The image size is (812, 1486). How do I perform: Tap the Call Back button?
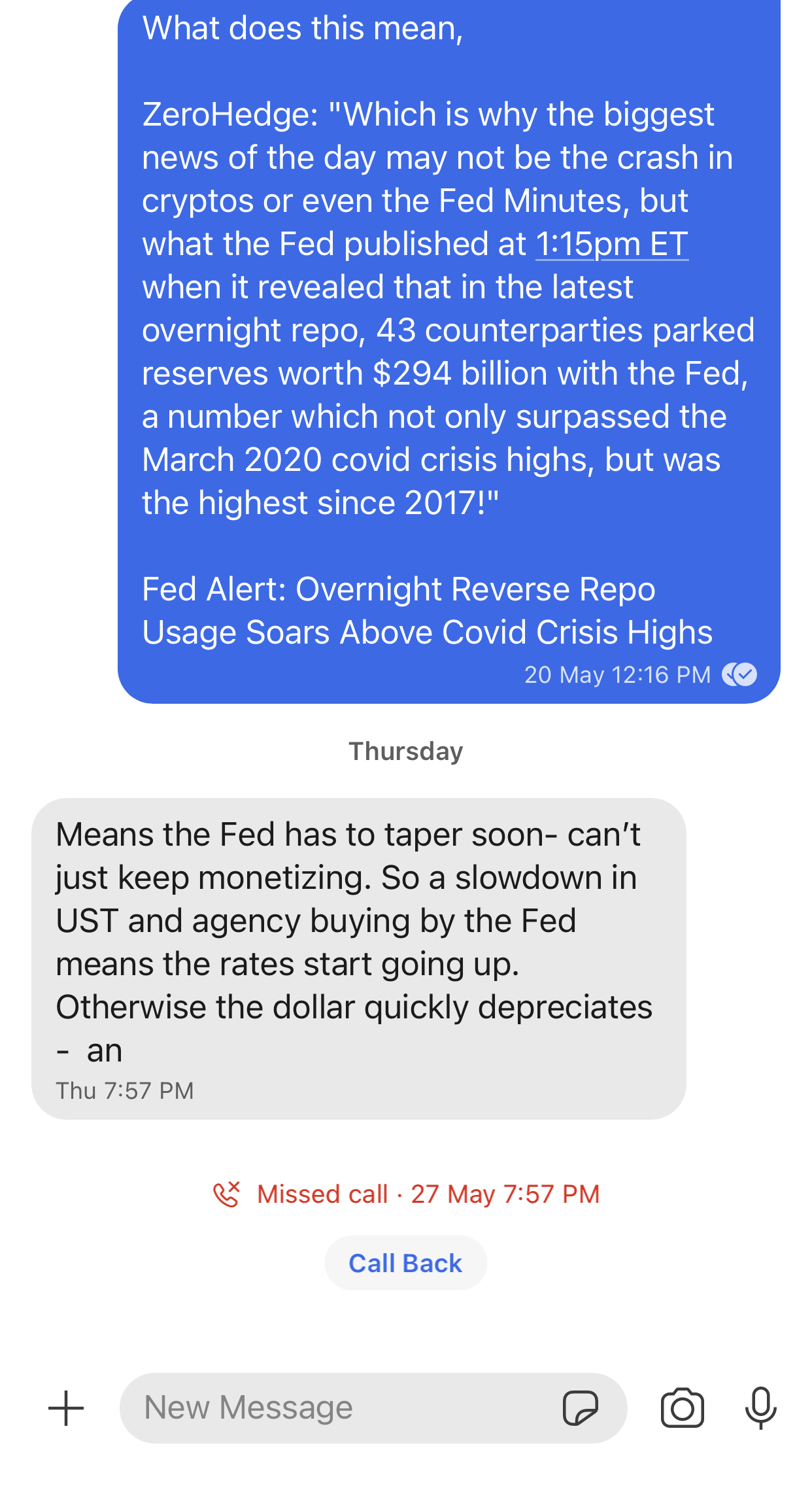(405, 1263)
